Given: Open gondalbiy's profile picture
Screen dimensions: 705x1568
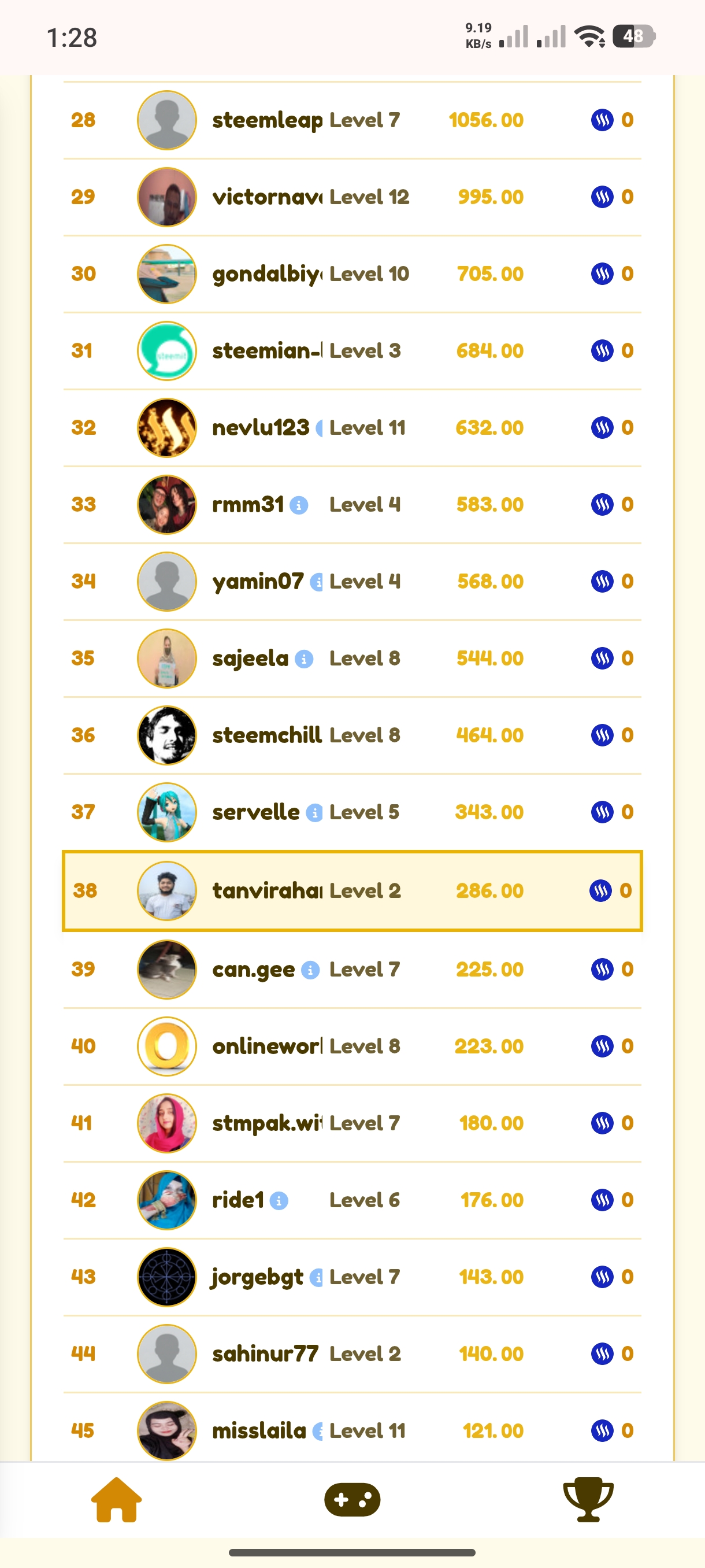Looking at the screenshot, I should point(166,275).
